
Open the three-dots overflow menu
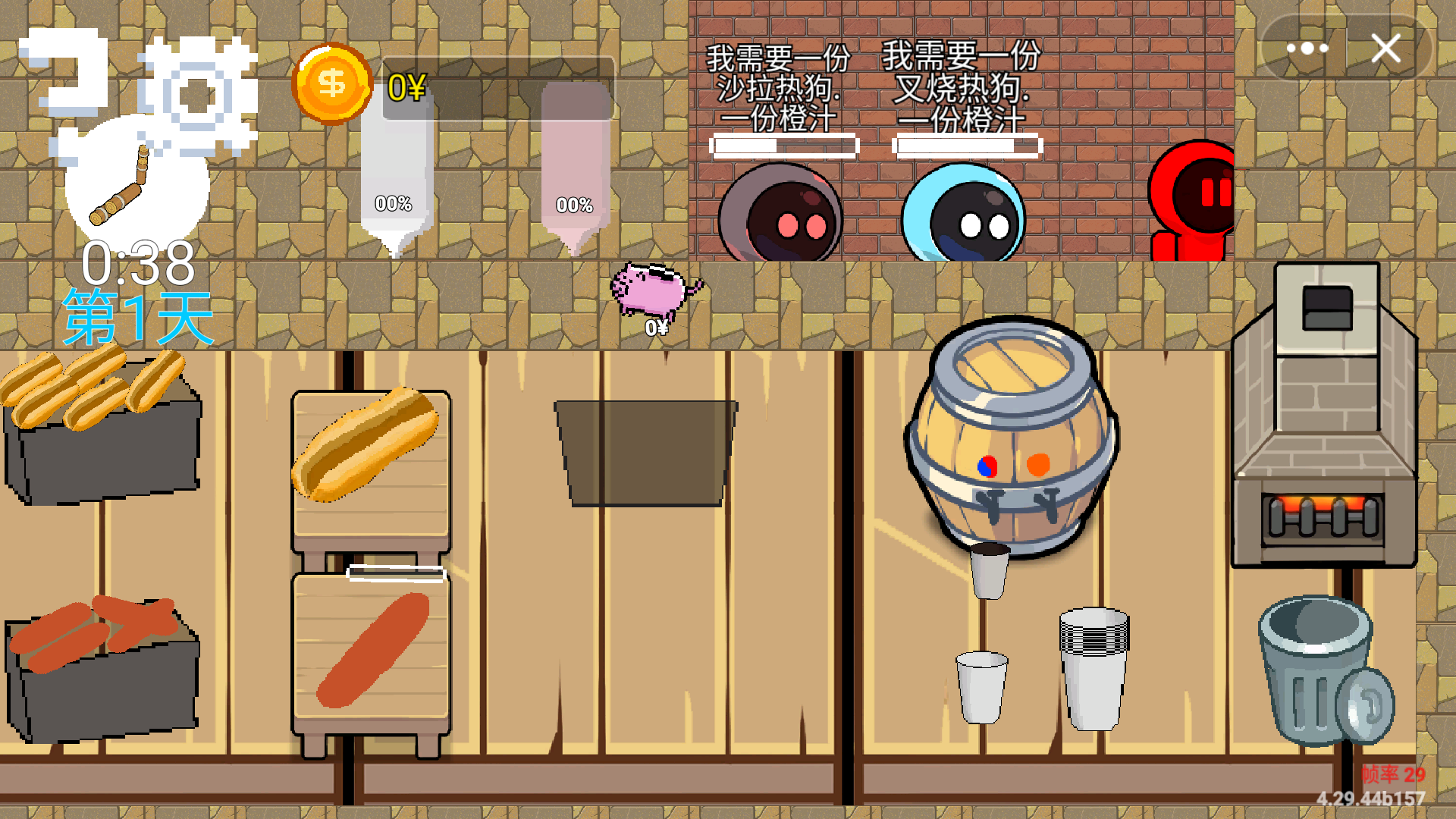(1307, 49)
